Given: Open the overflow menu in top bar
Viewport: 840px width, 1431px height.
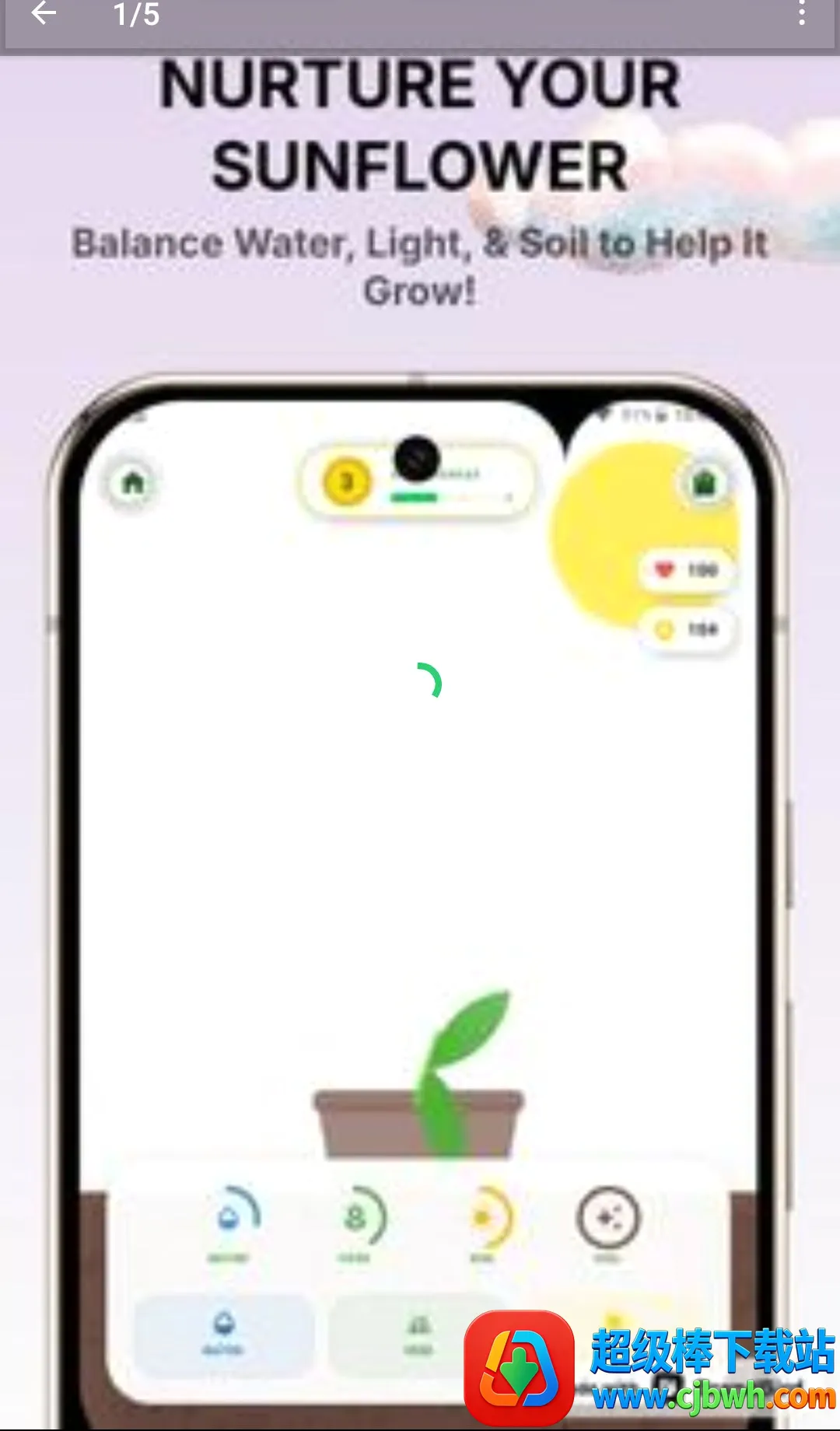Looking at the screenshot, I should pyautogui.click(x=802, y=13).
